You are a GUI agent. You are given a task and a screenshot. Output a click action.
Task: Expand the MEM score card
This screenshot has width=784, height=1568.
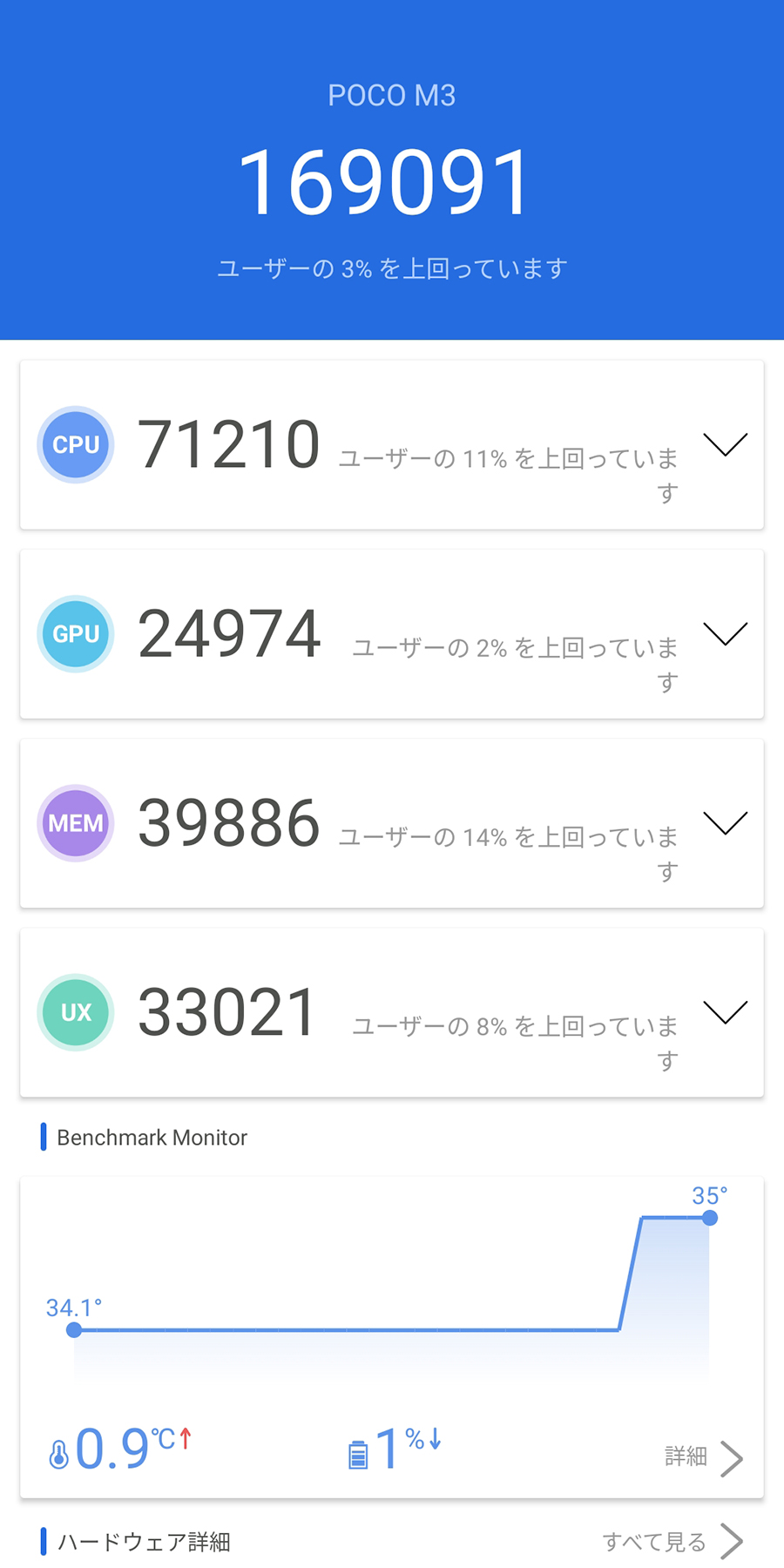point(725,822)
